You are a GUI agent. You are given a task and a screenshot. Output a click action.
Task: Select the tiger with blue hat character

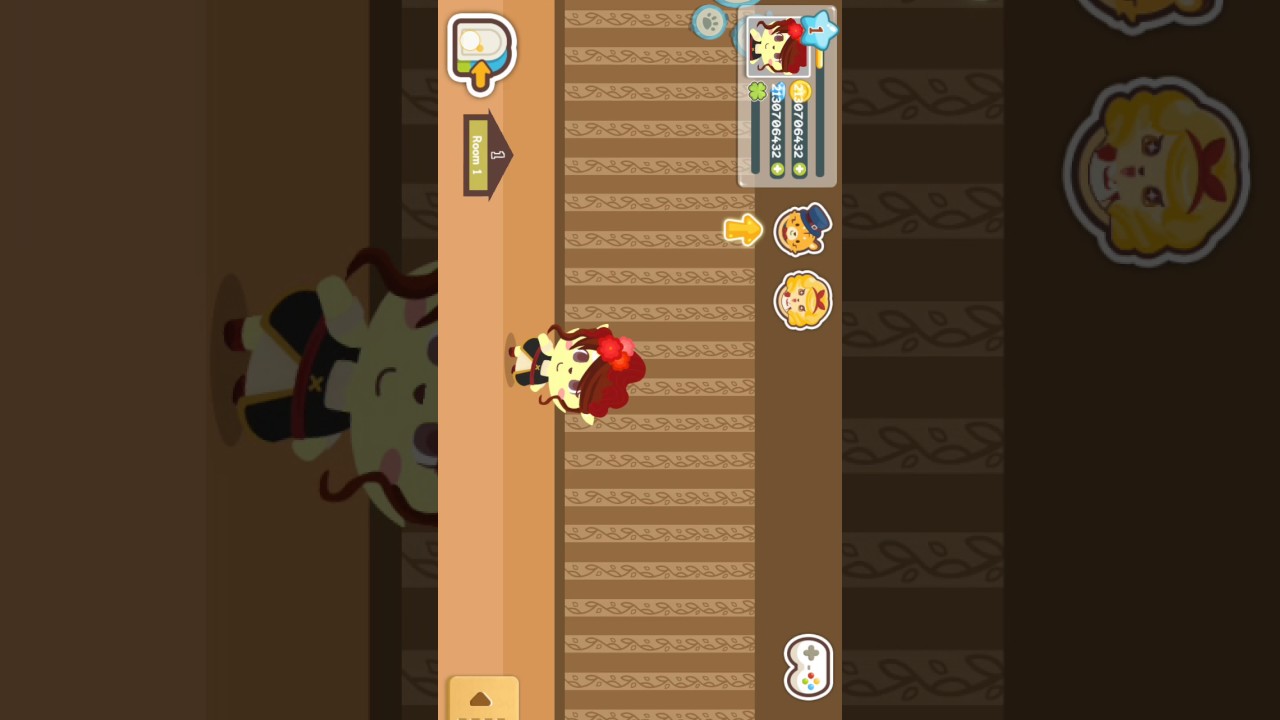(x=803, y=230)
